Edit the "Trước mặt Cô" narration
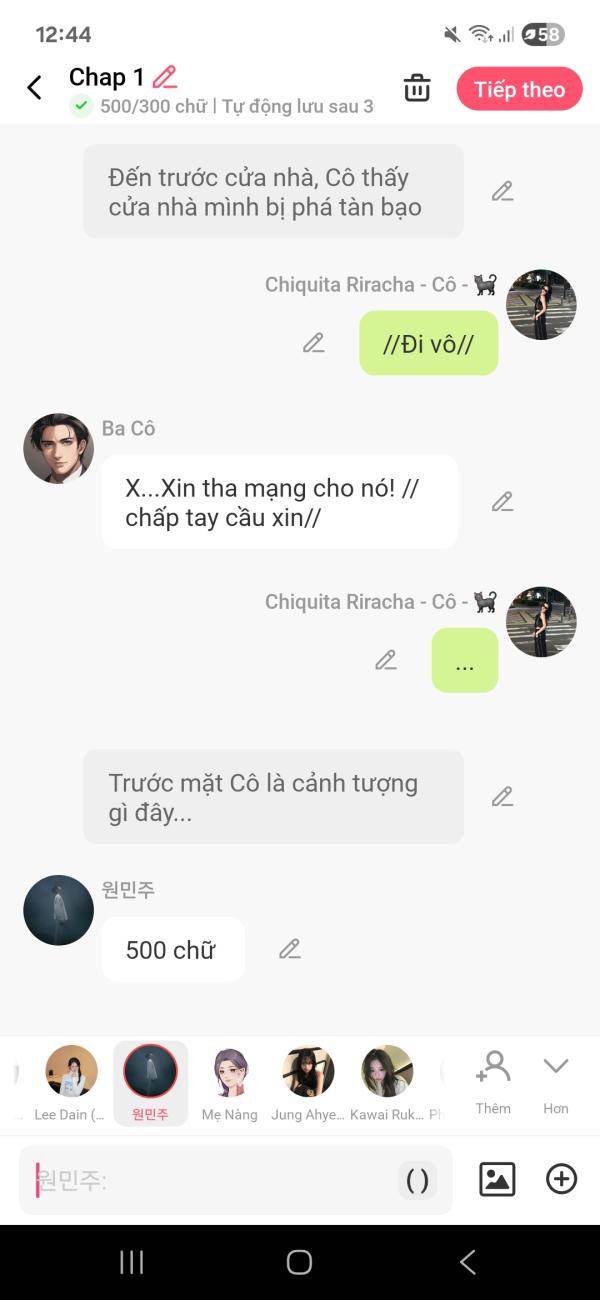Viewport: 600px width, 1300px height. point(502,796)
